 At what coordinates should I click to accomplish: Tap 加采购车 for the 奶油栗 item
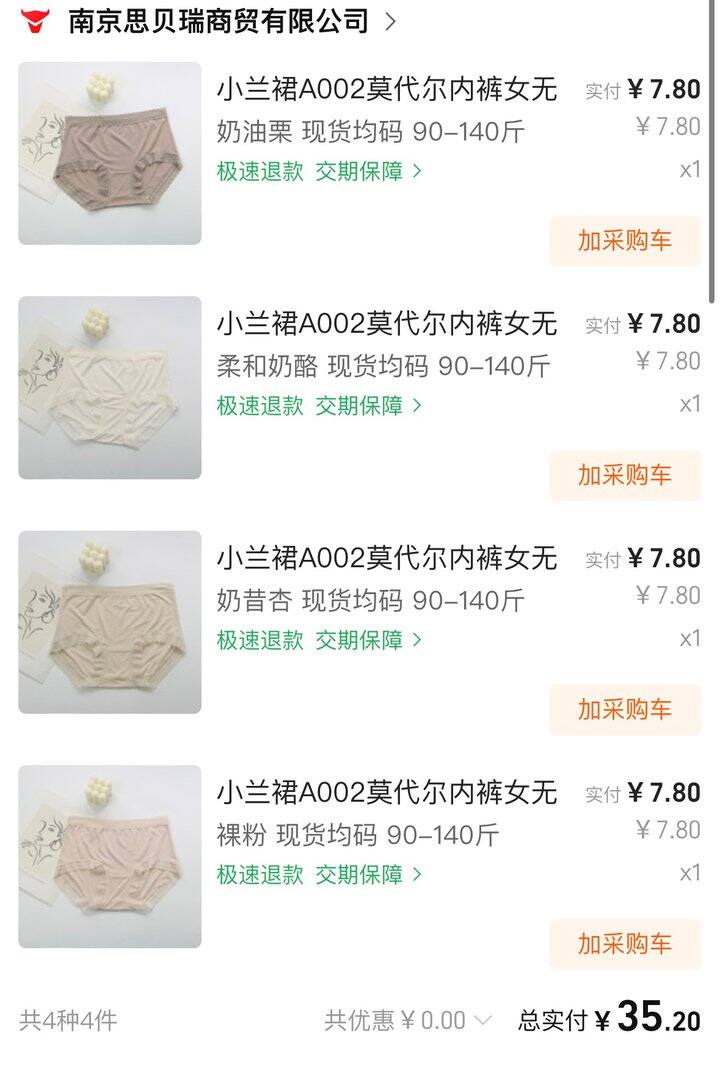click(625, 241)
